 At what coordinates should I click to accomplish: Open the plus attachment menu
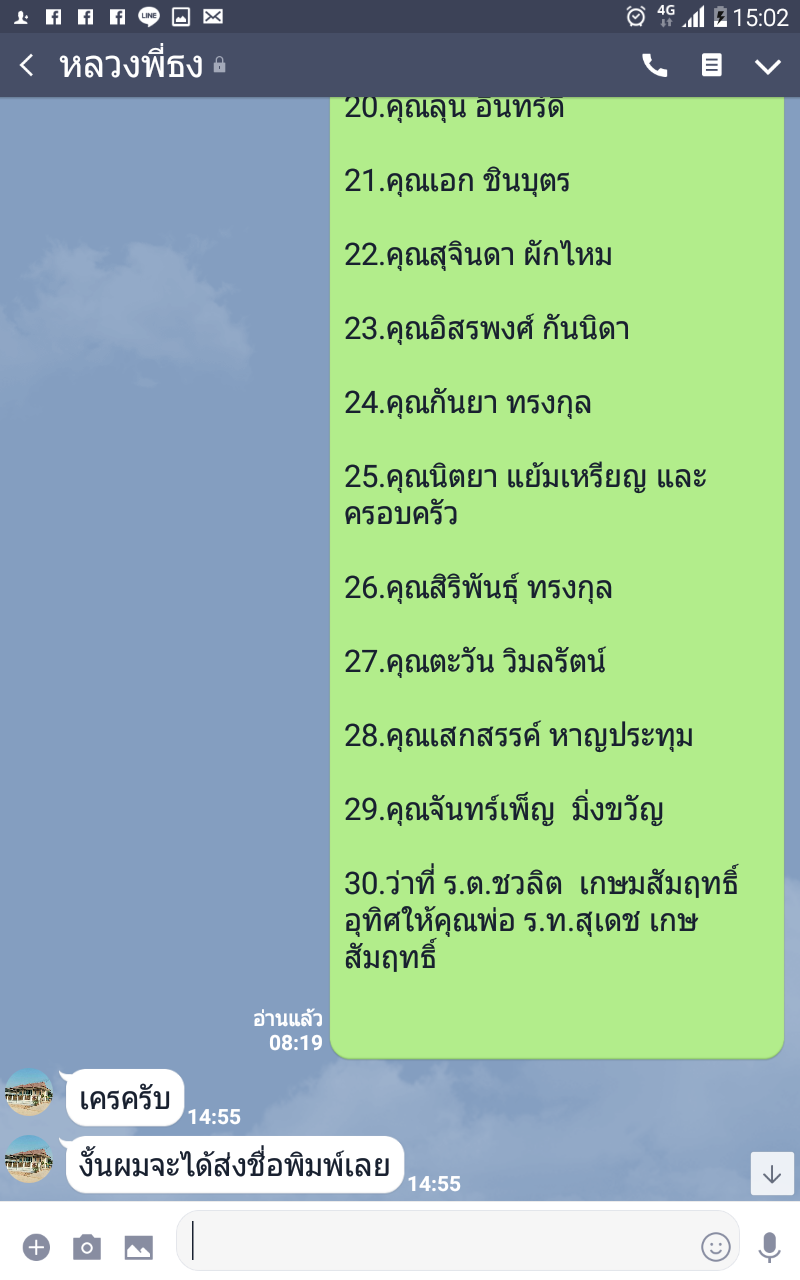pos(36,1247)
